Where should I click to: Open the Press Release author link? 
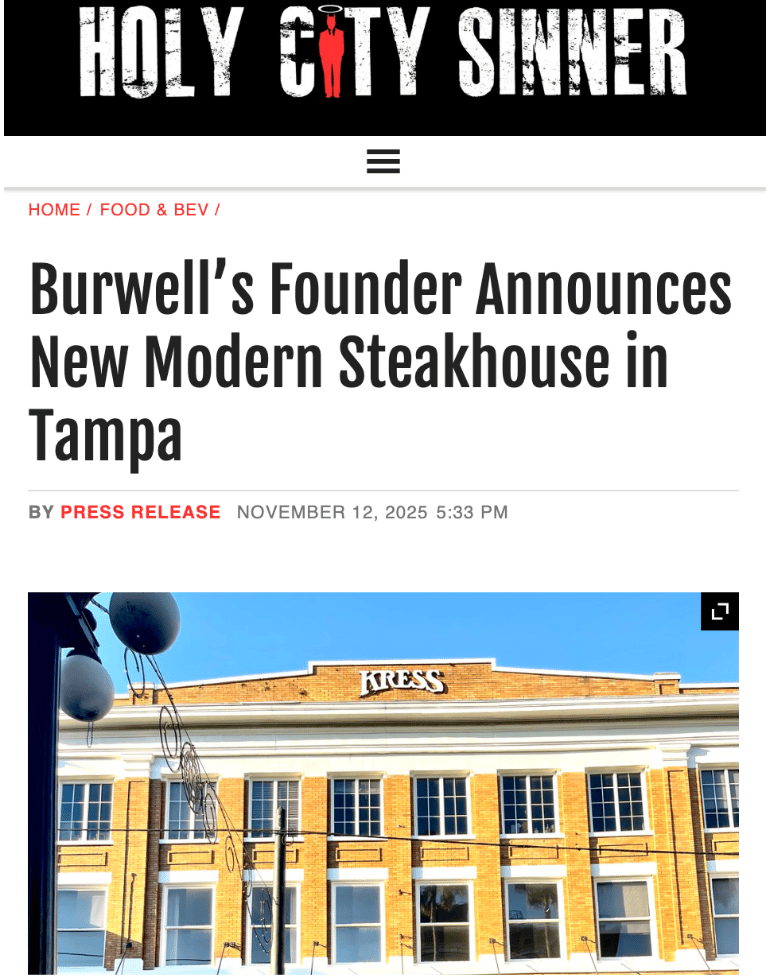click(x=140, y=512)
